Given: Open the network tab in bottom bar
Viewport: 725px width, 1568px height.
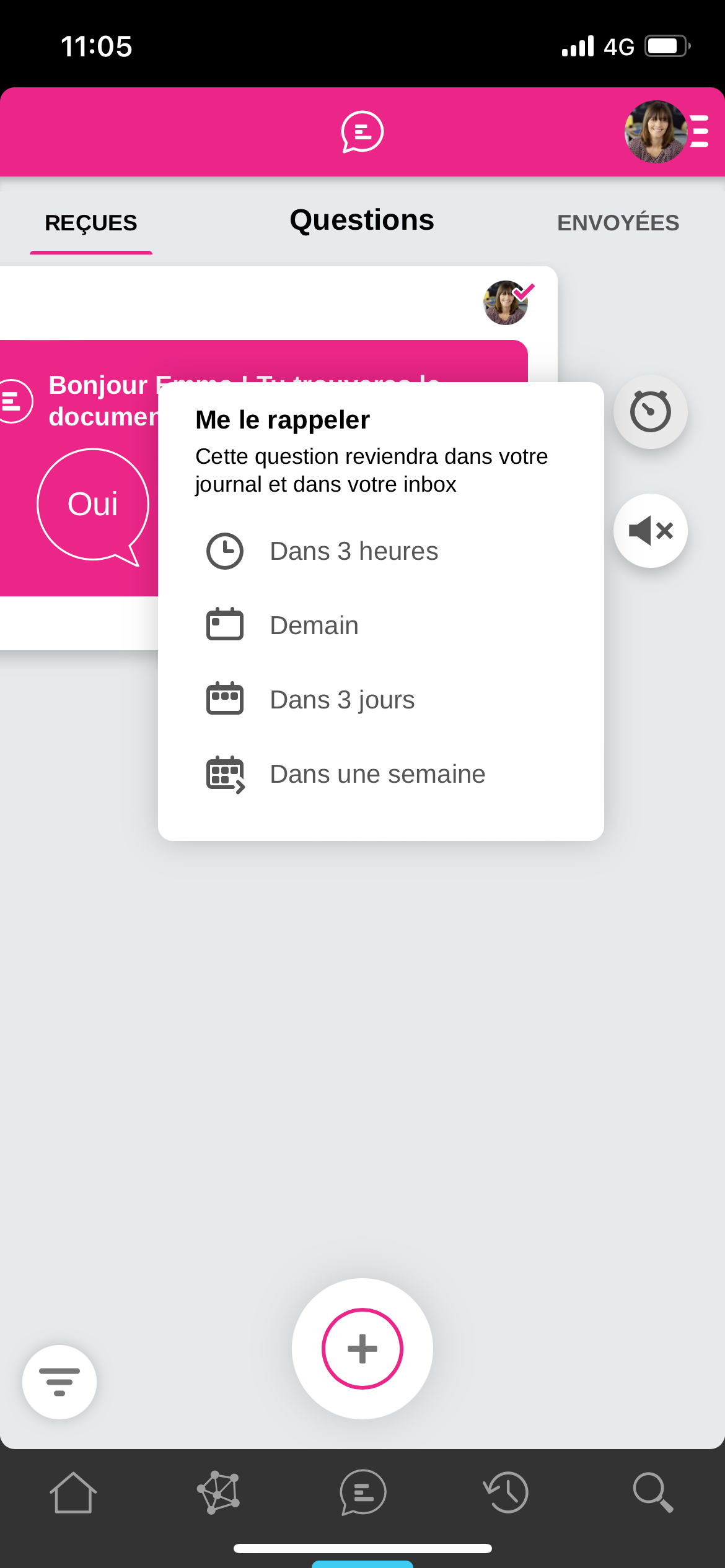Looking at the screenshot, I should [218, 1492].
